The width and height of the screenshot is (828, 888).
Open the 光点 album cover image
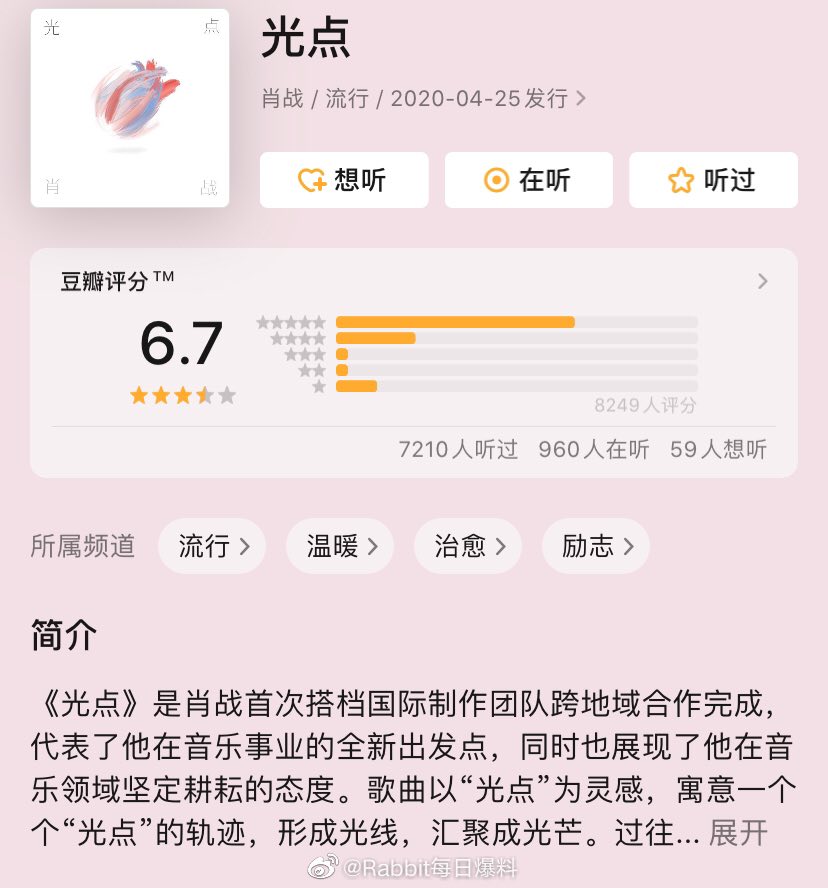point(130,108)
